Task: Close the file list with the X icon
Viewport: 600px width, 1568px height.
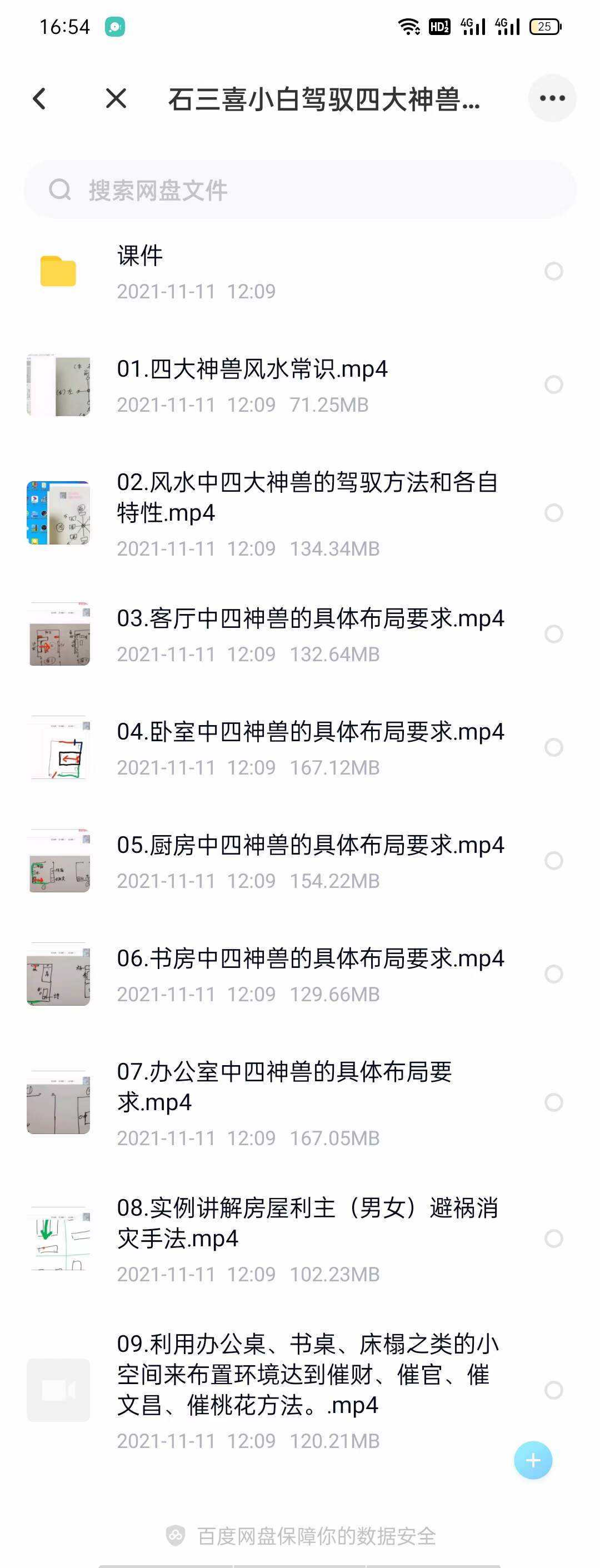Action: pos(115,98)
